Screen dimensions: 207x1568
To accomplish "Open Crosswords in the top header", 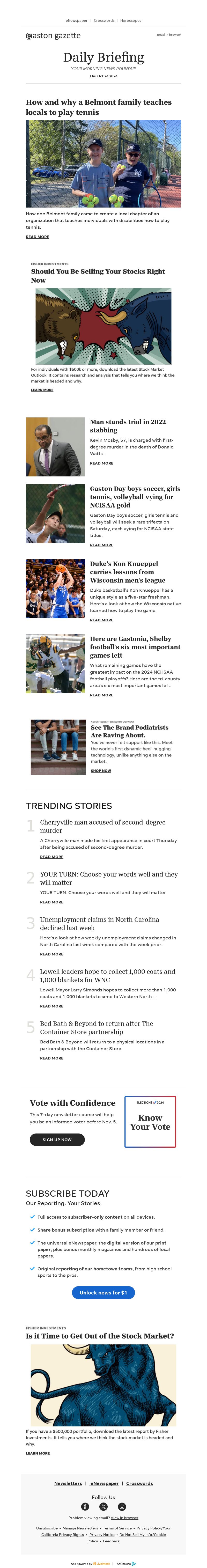I will point(104,21).
